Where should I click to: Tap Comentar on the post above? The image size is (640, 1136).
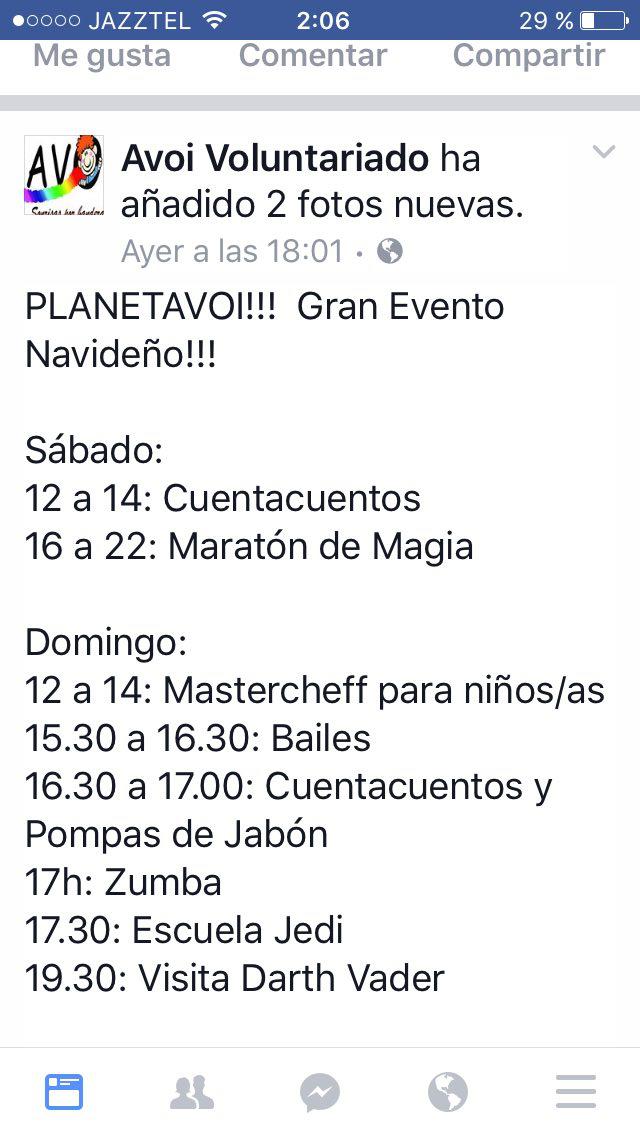pos(313,56)
